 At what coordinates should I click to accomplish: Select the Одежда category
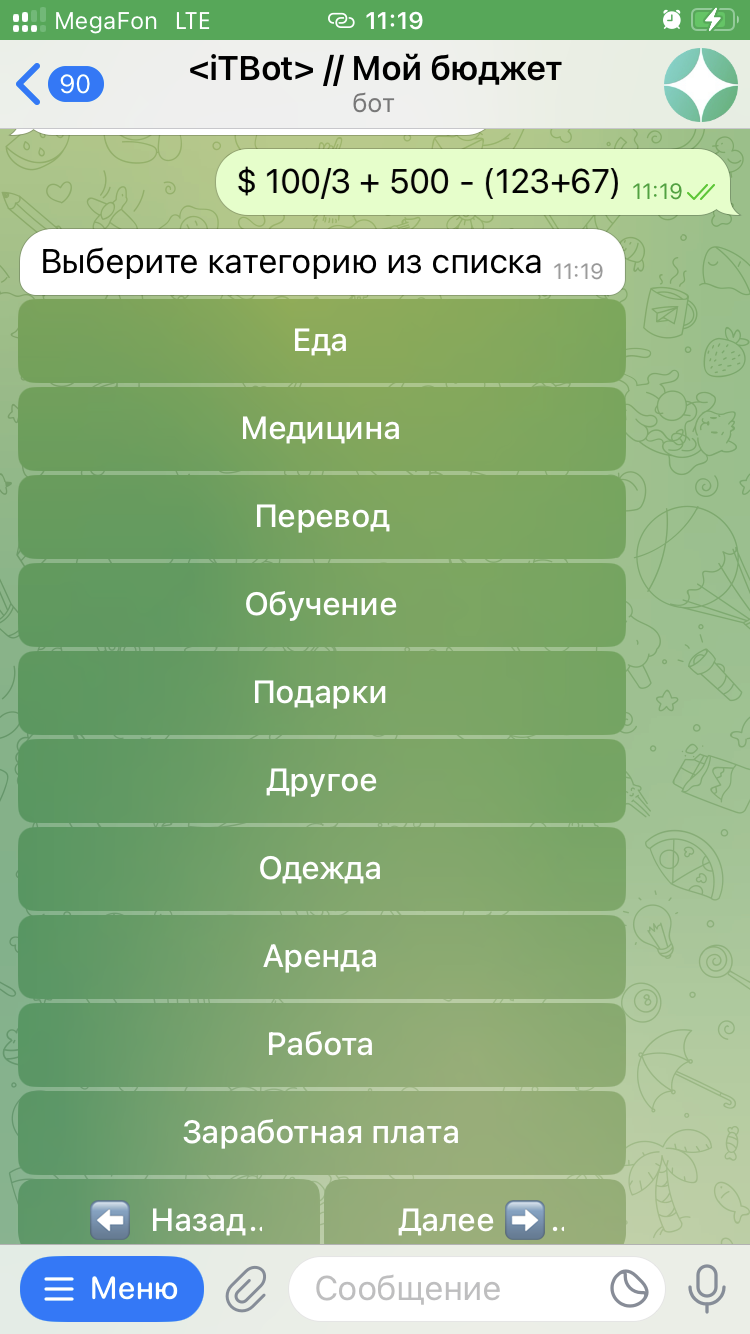321,869
